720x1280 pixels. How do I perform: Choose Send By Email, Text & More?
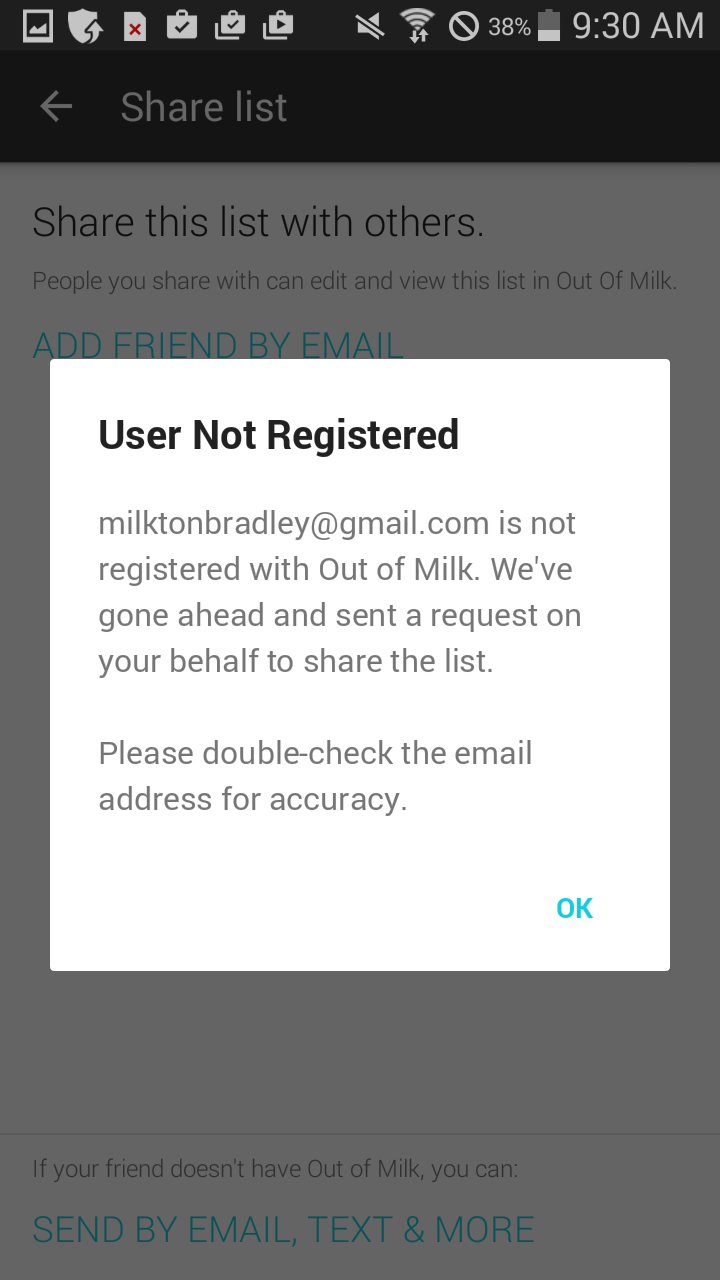click(283, 1229)
